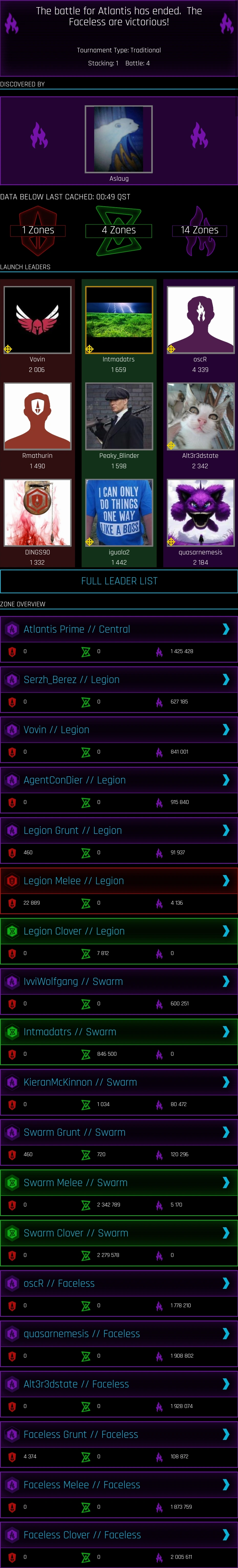
Task: Open the AgentConDier // Legion zone
Action: [x=119, y=780]
